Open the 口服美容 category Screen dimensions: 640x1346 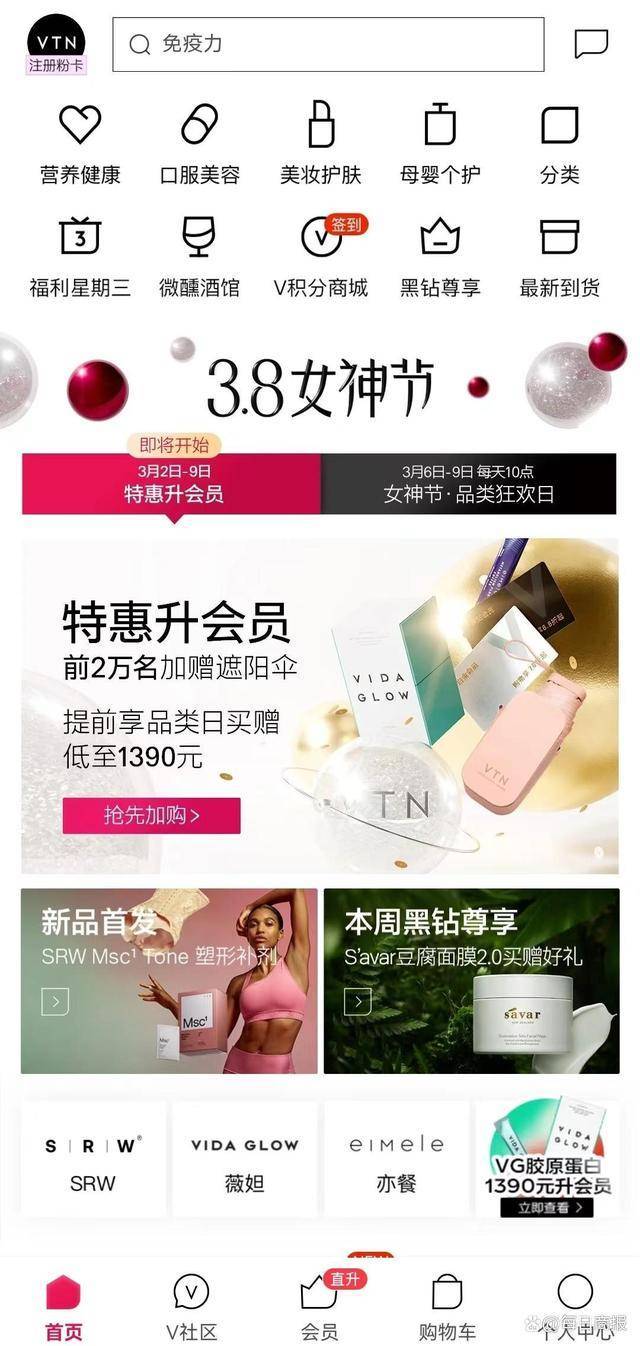point(200,145)
